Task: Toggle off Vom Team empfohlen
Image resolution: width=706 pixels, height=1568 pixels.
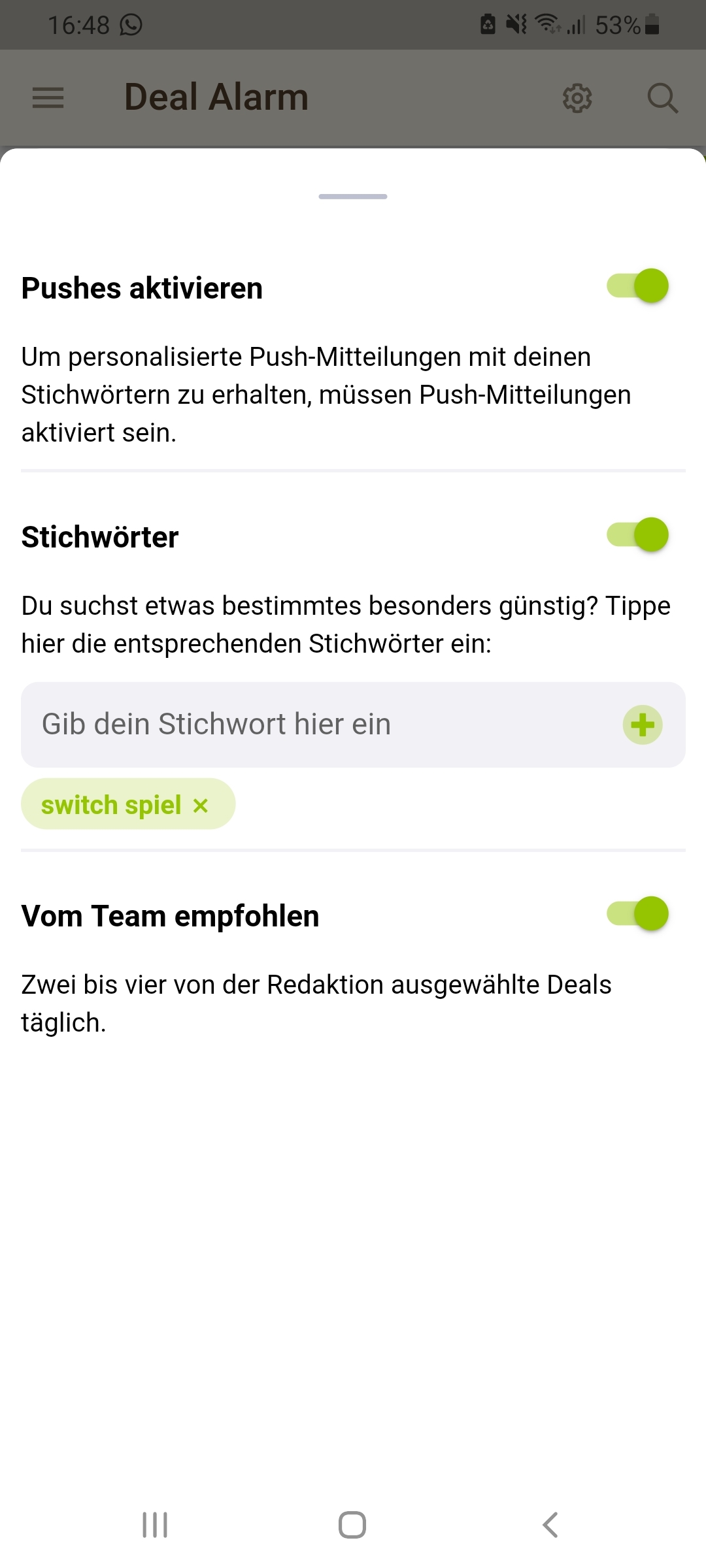Action: click(x=637, y=914)
